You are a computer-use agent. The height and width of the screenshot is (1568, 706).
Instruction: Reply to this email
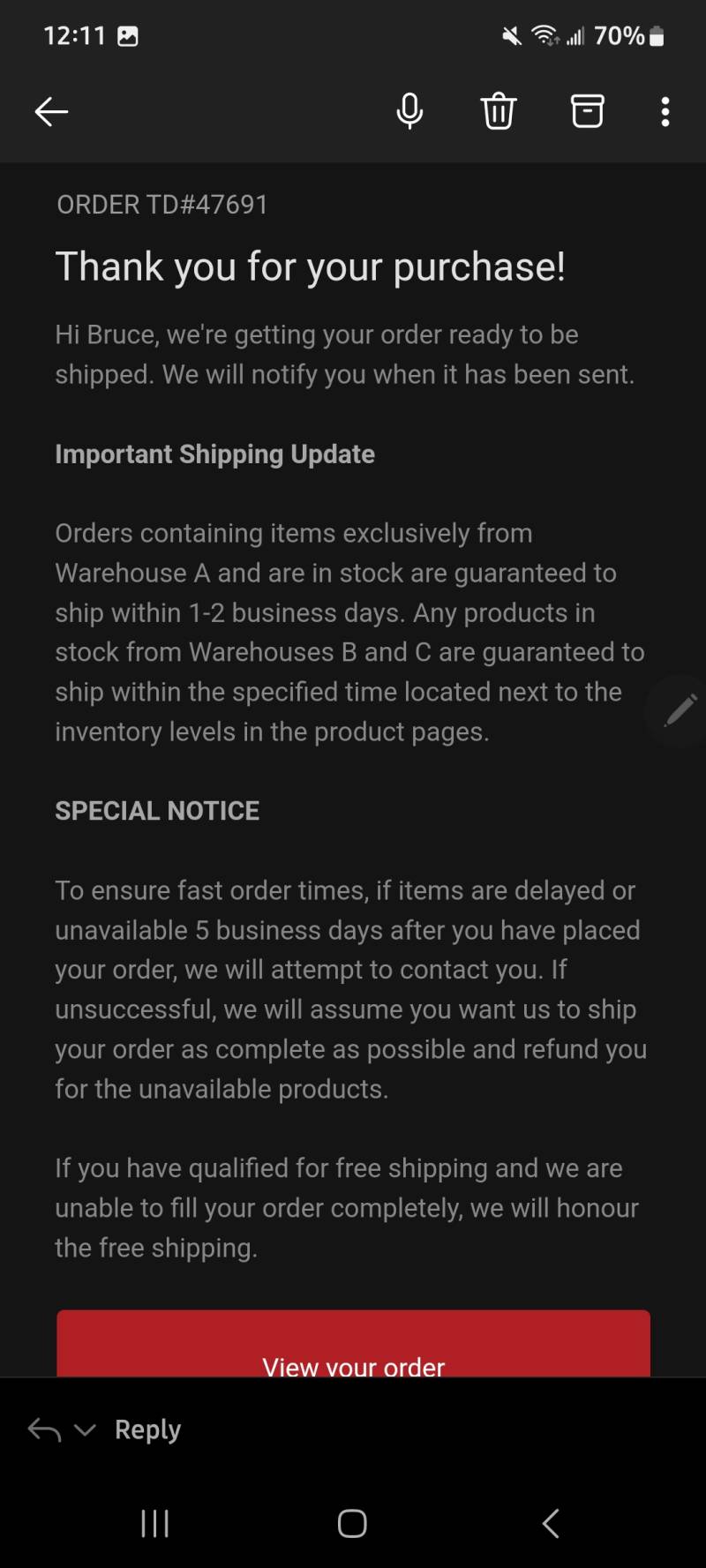(x=147, y=1429)
